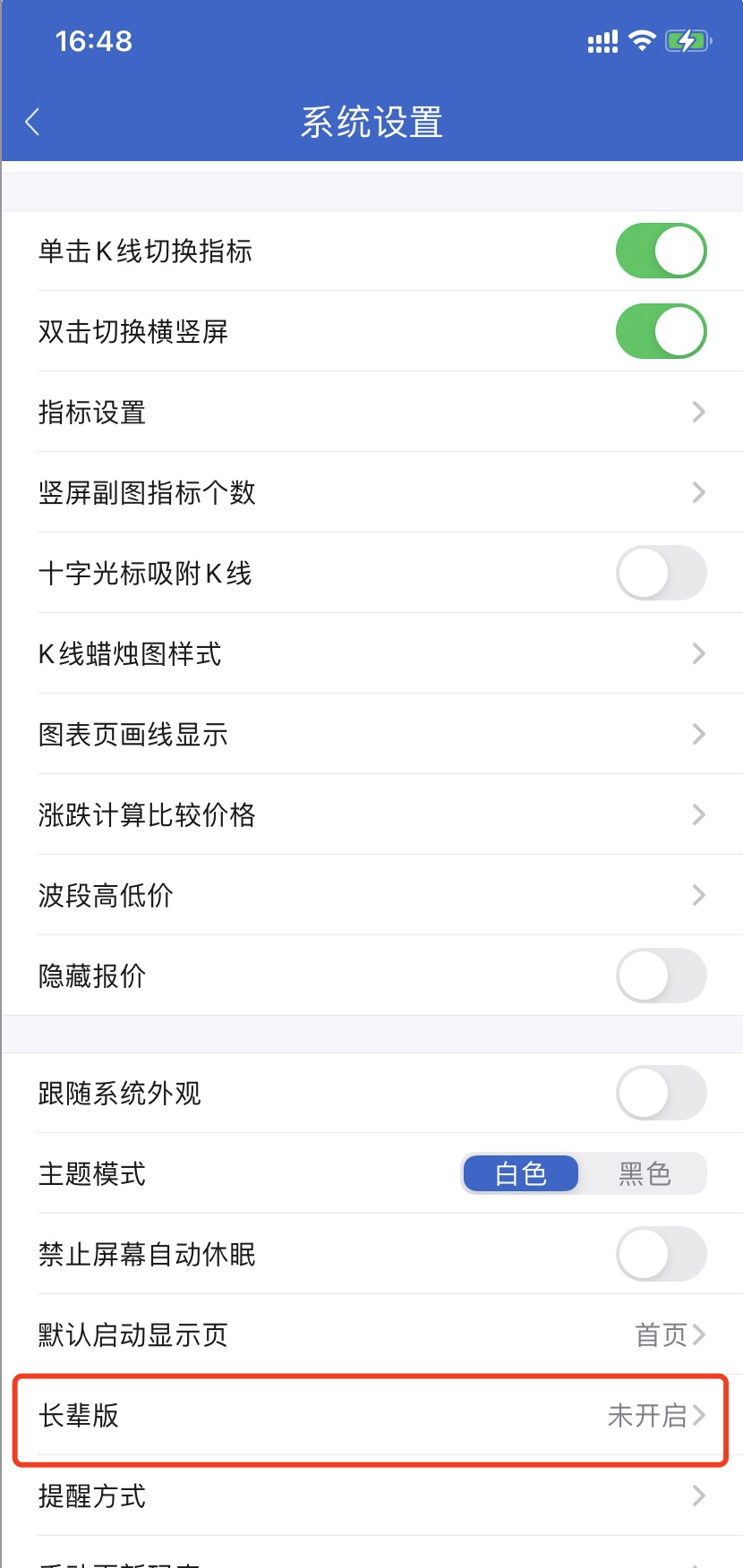Viewport: 743px width, 1568px height.
Task: Open 指标设置 row
Action: [371, 412]
